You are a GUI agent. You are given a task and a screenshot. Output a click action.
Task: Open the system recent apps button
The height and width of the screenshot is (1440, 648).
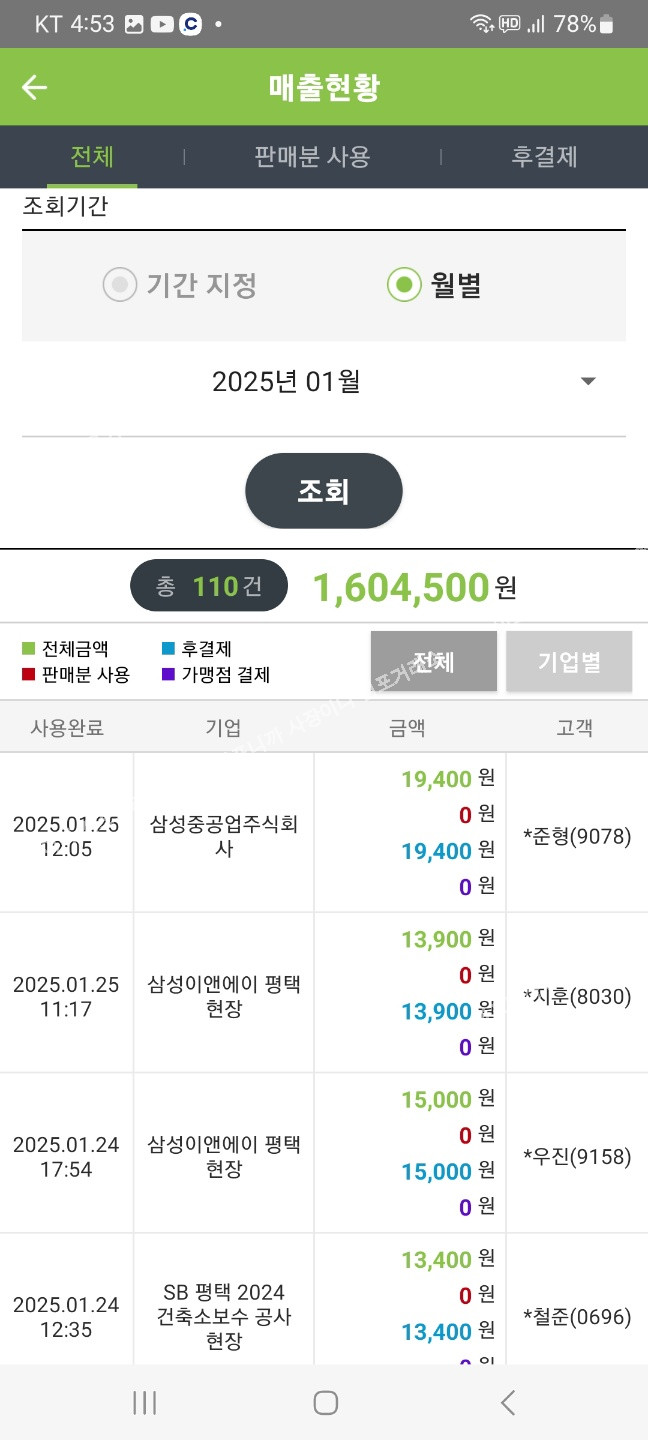click(145, 1402)
